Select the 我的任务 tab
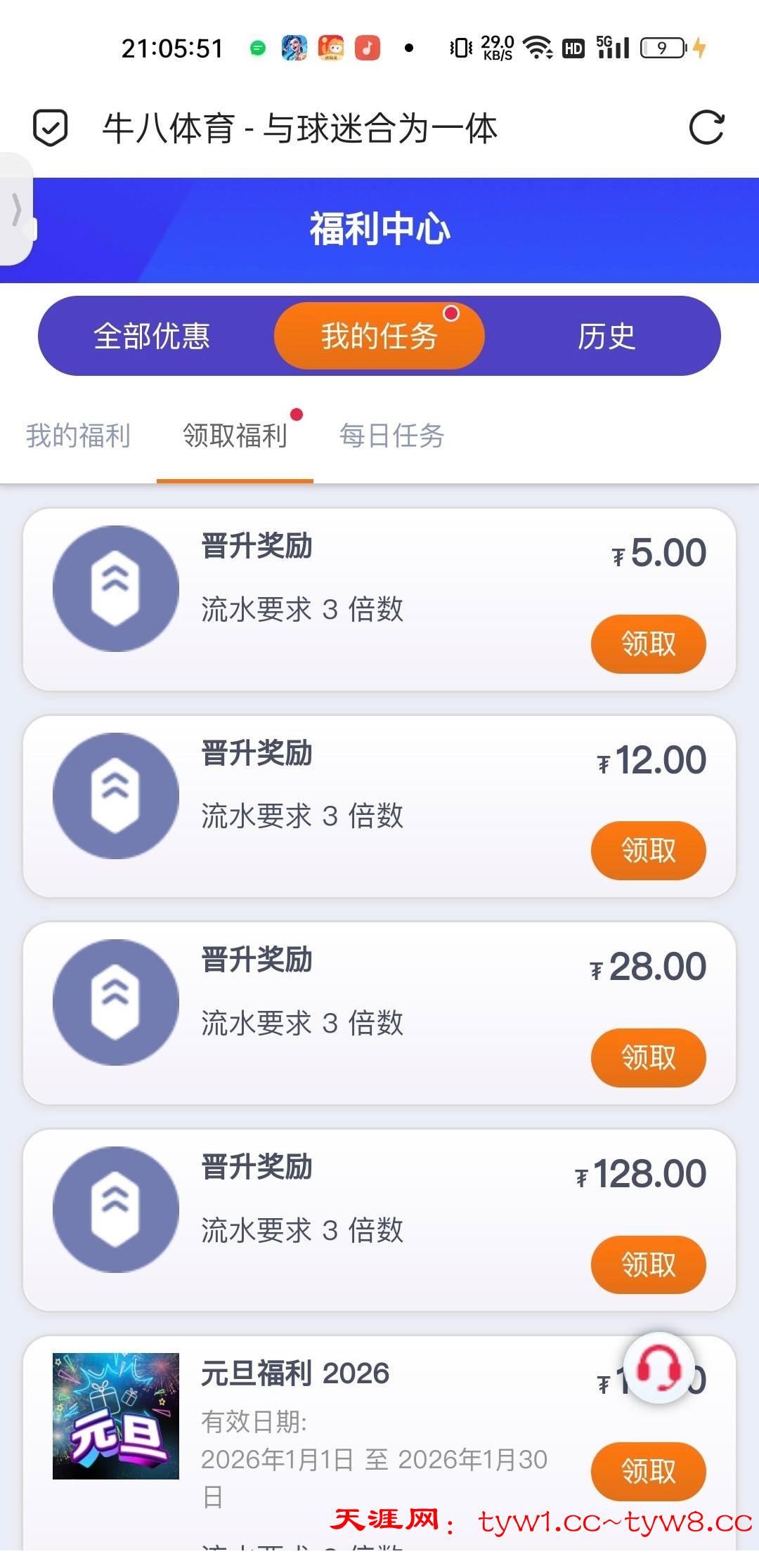Image resolution: width=759 pixels, height=1568 pixels. click(379, 336)
